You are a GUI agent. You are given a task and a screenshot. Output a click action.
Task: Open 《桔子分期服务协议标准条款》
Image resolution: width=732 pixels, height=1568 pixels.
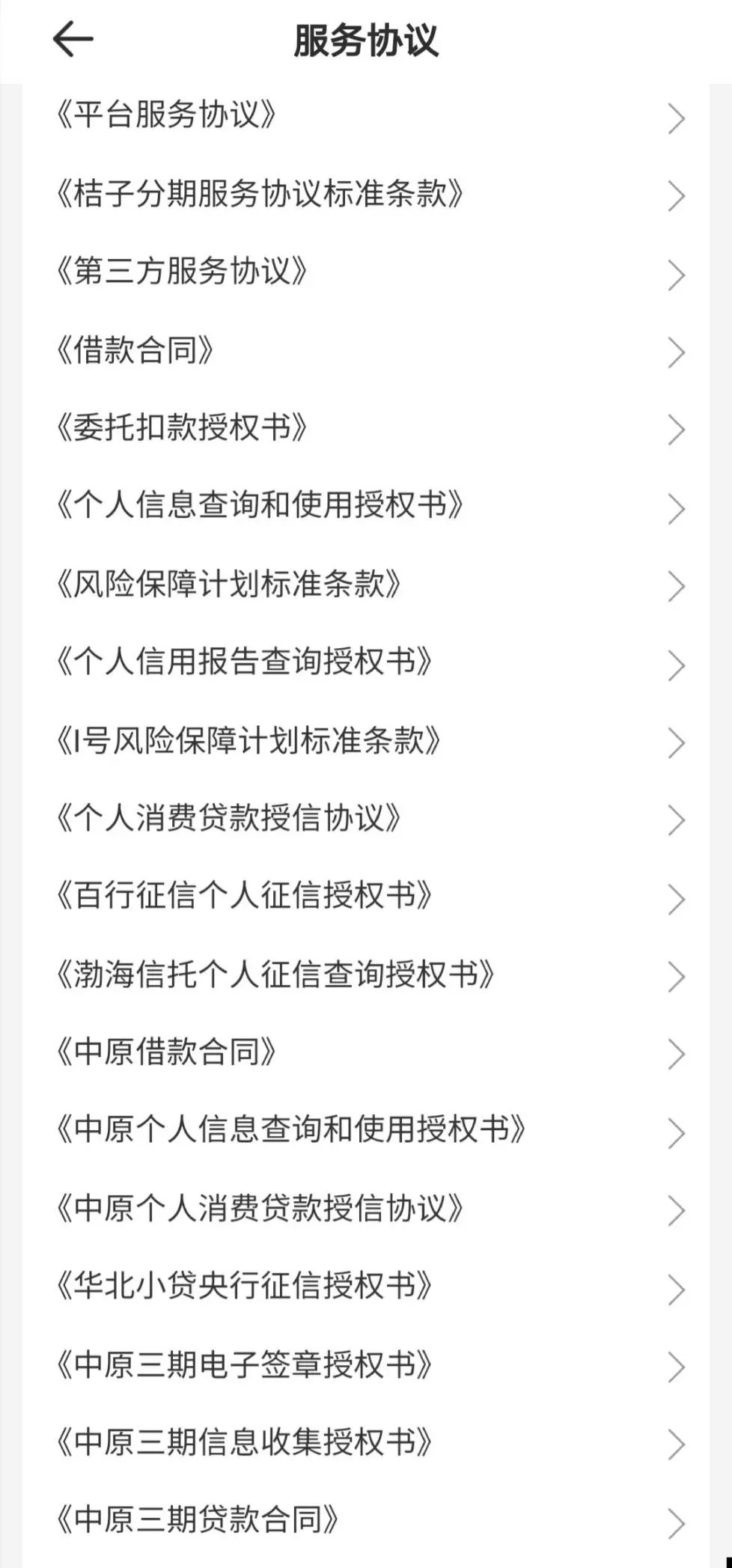coord(260,194)
